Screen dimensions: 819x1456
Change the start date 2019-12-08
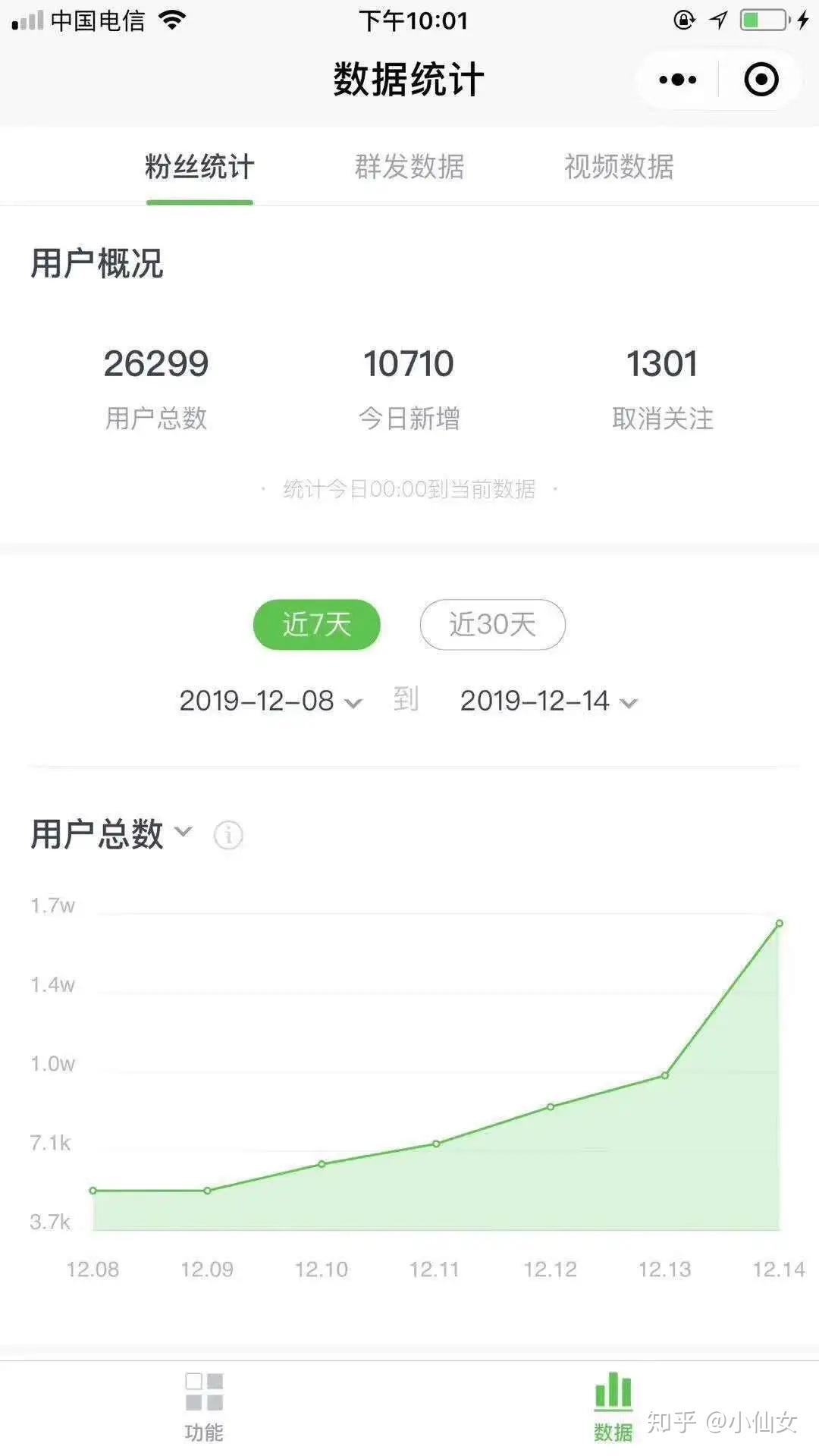[x=269, y=701]
